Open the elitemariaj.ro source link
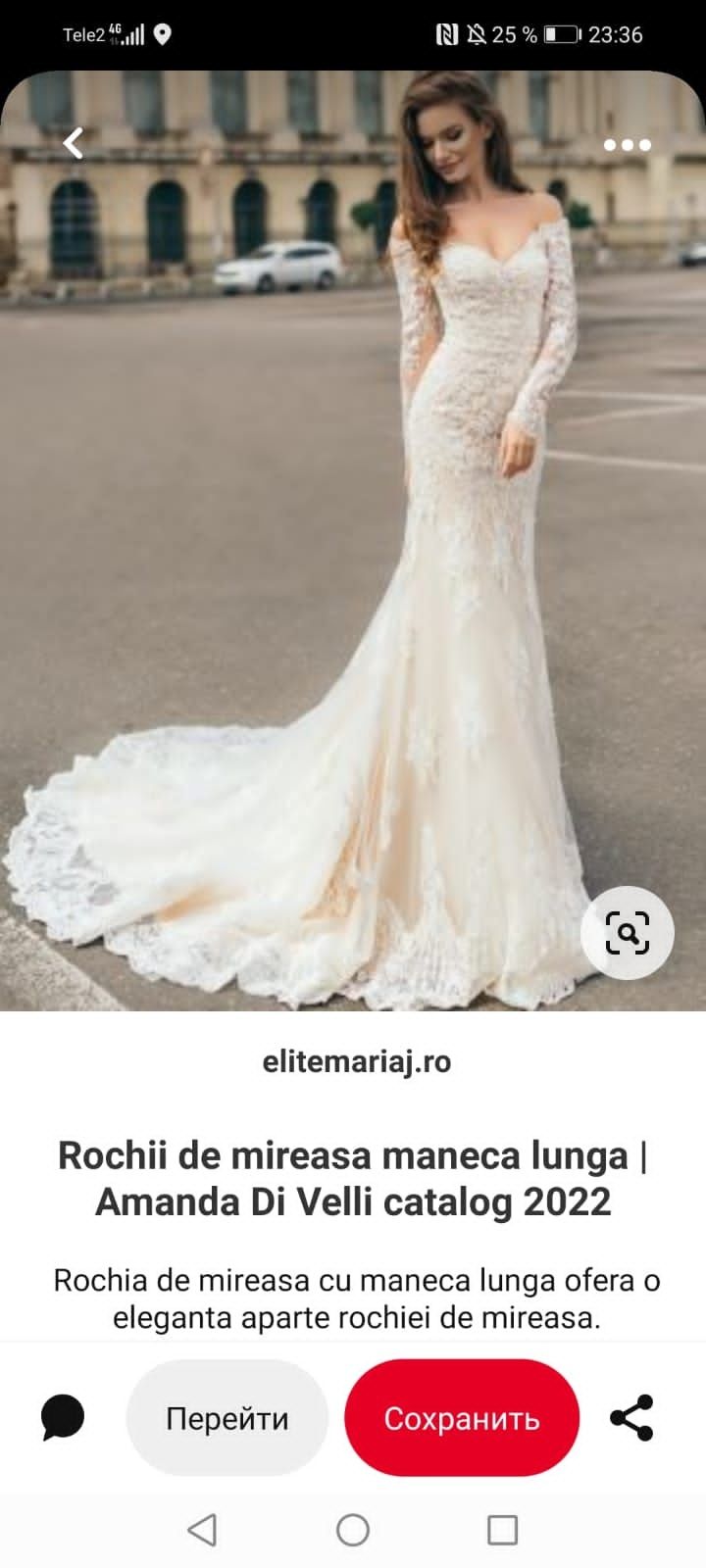Viewport: 706px width, 1568px height. pyautogui.click(x=357, y=1061)
